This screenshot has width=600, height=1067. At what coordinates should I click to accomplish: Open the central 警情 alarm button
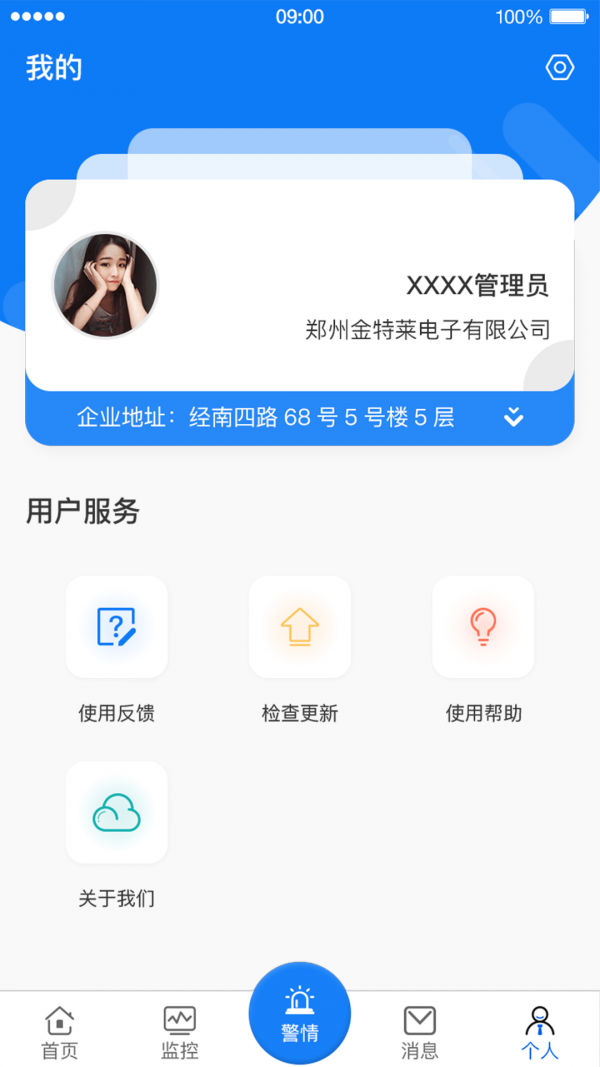click(300, 1013)
